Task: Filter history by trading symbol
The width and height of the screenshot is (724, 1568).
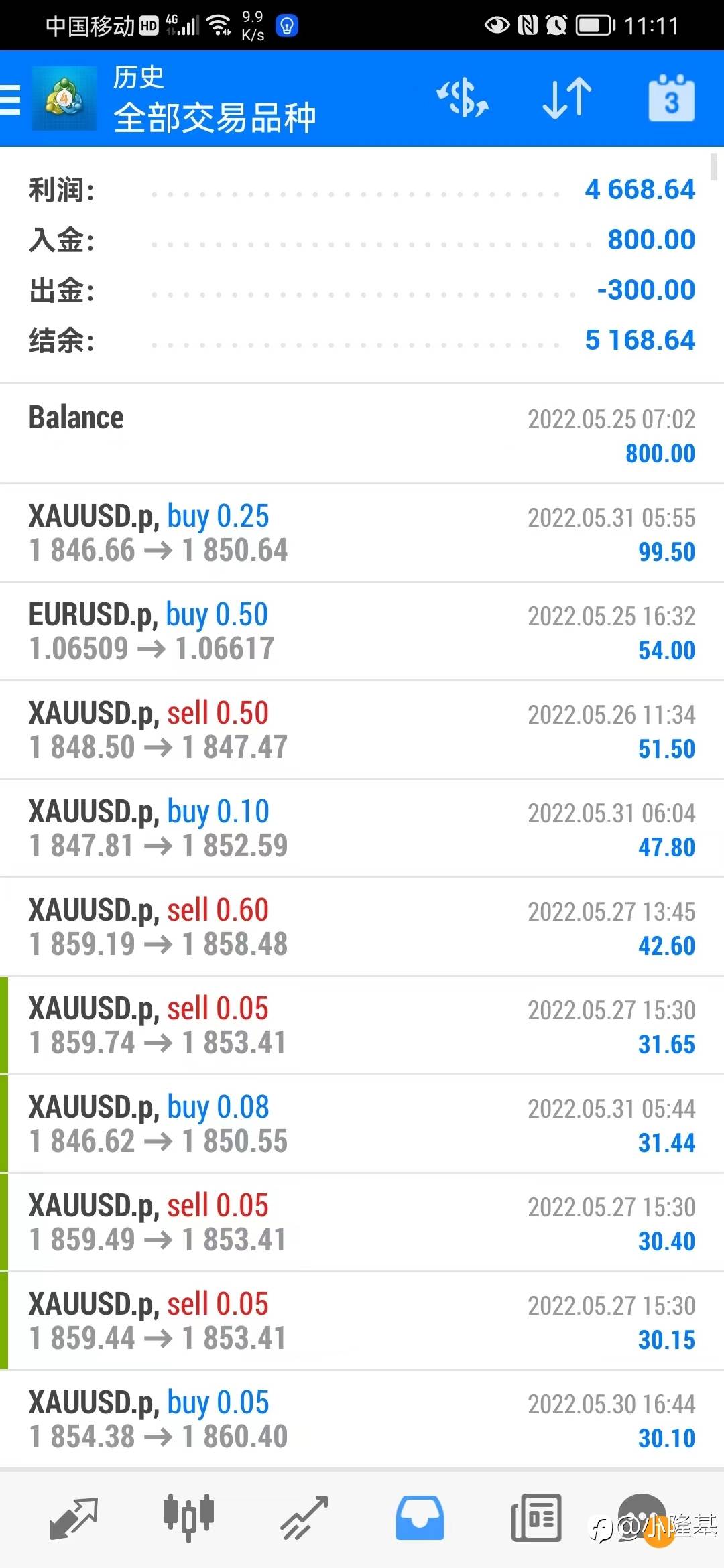Action: [x=462, y=99]
